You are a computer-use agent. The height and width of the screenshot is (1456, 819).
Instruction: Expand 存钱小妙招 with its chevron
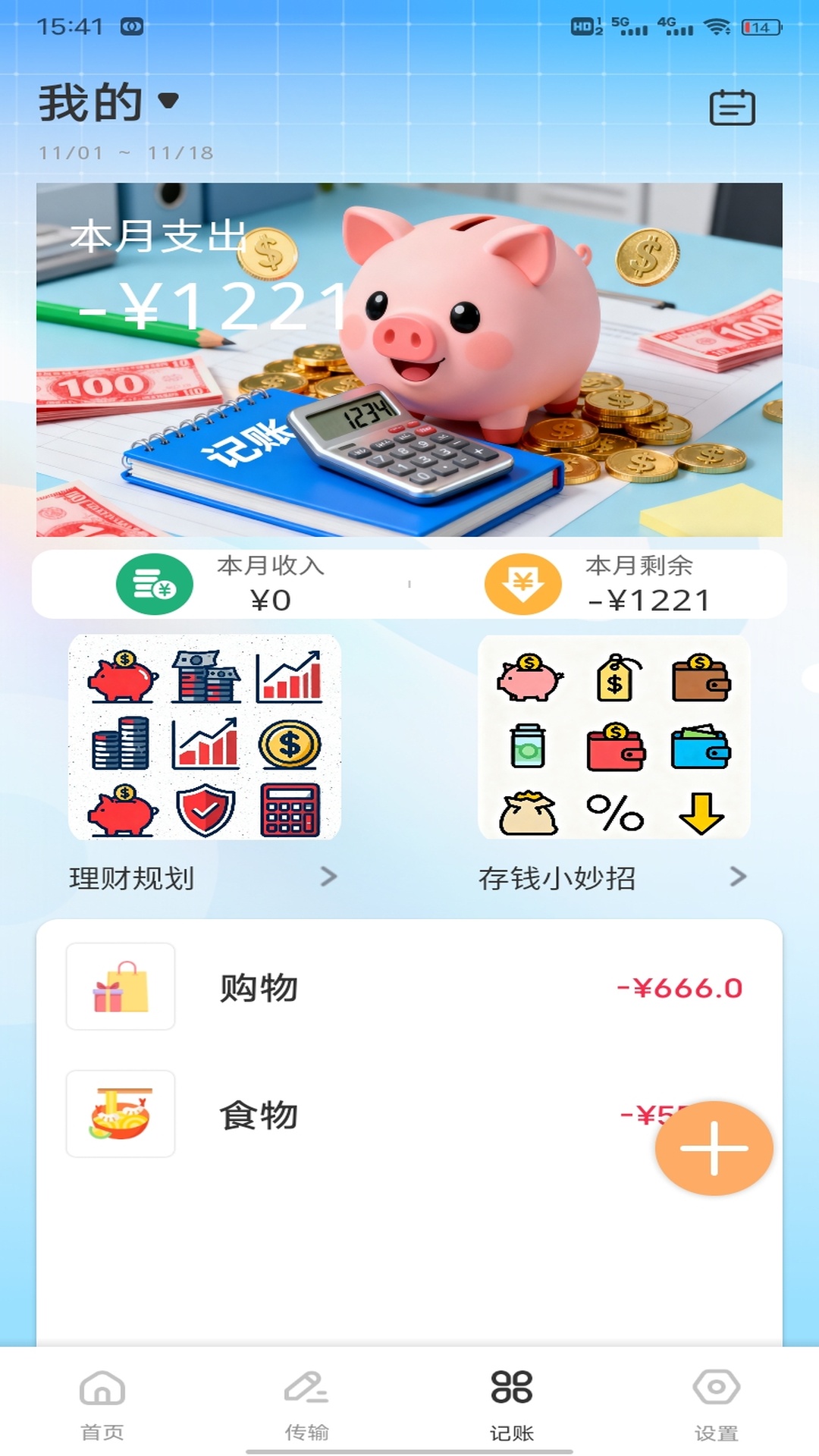coord(738,877)
